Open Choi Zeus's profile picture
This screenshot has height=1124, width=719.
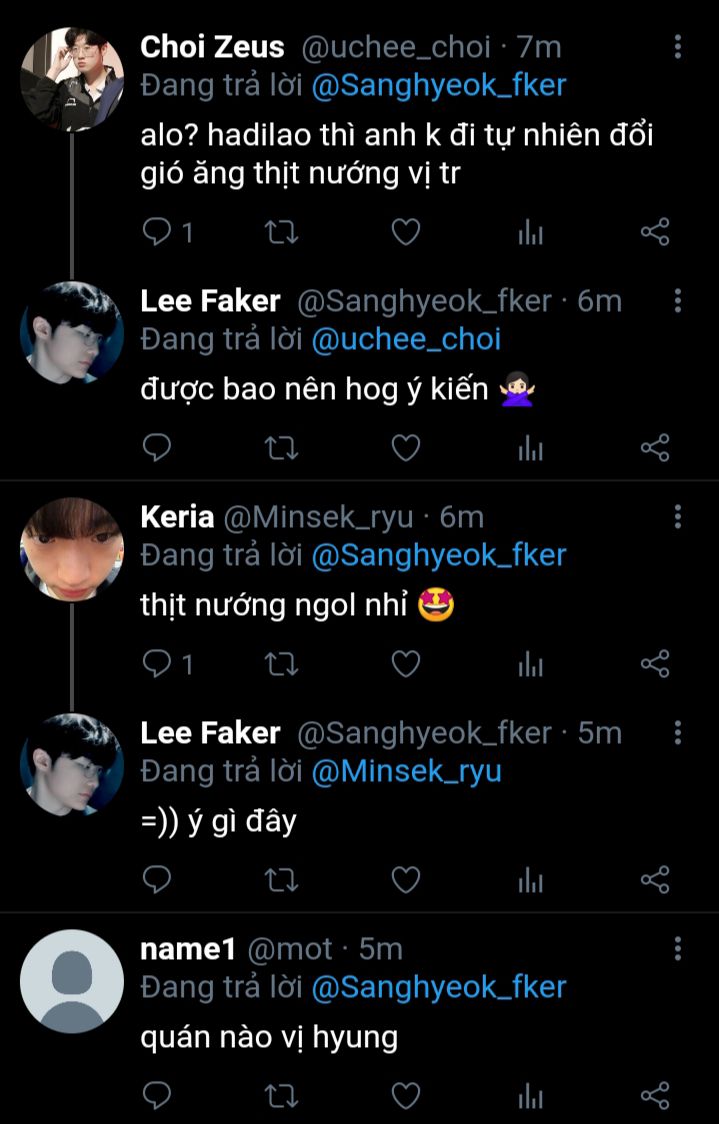point(72,79)
